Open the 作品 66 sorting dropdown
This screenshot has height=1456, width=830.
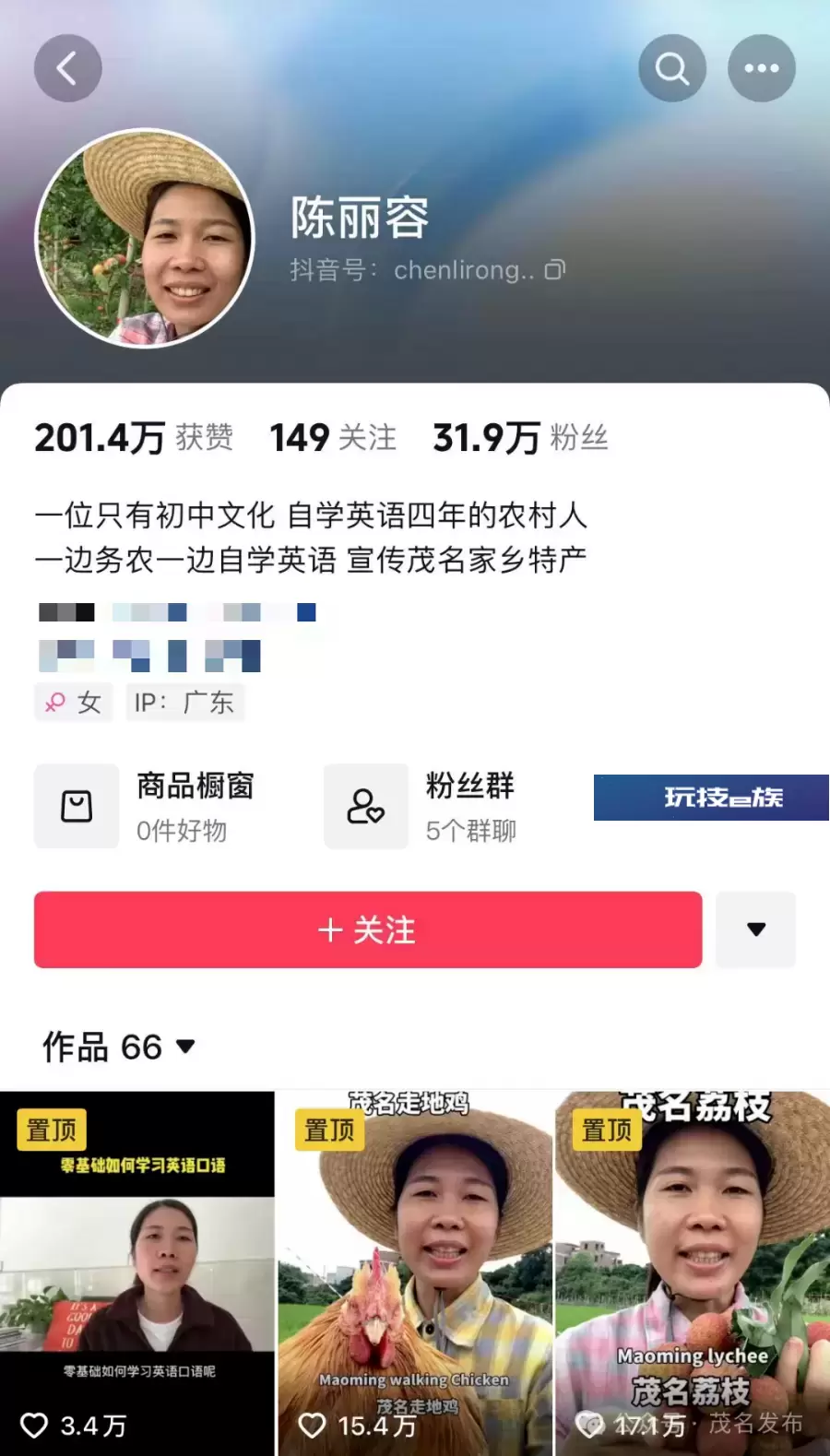point(119,1047)
